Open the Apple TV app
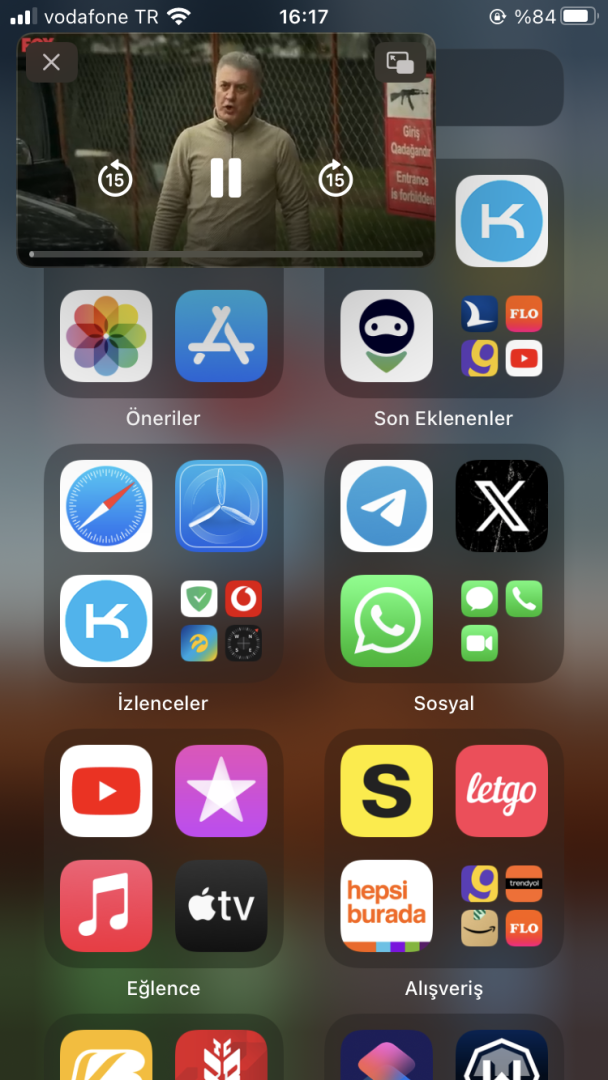Viewport: 608px width, 1080px height. [x=221, y=906]
